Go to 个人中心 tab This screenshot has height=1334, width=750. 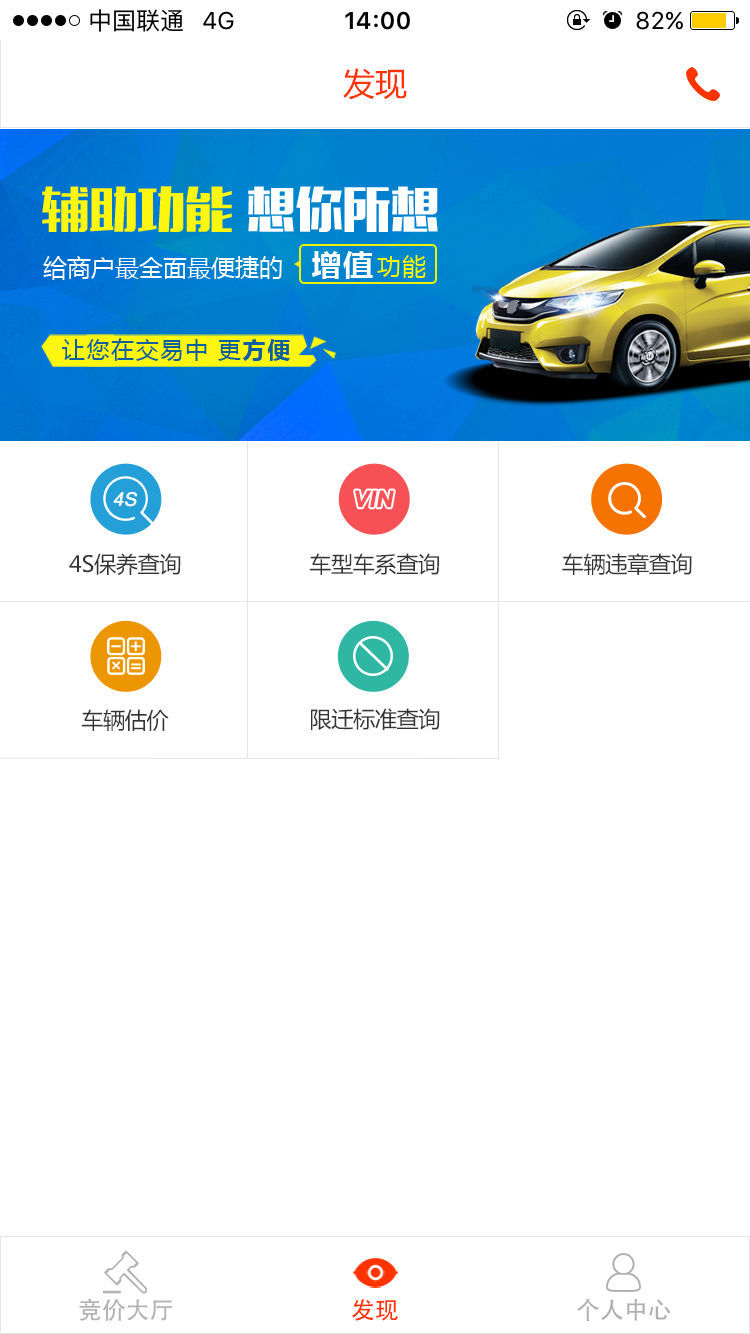(623, 1286)
